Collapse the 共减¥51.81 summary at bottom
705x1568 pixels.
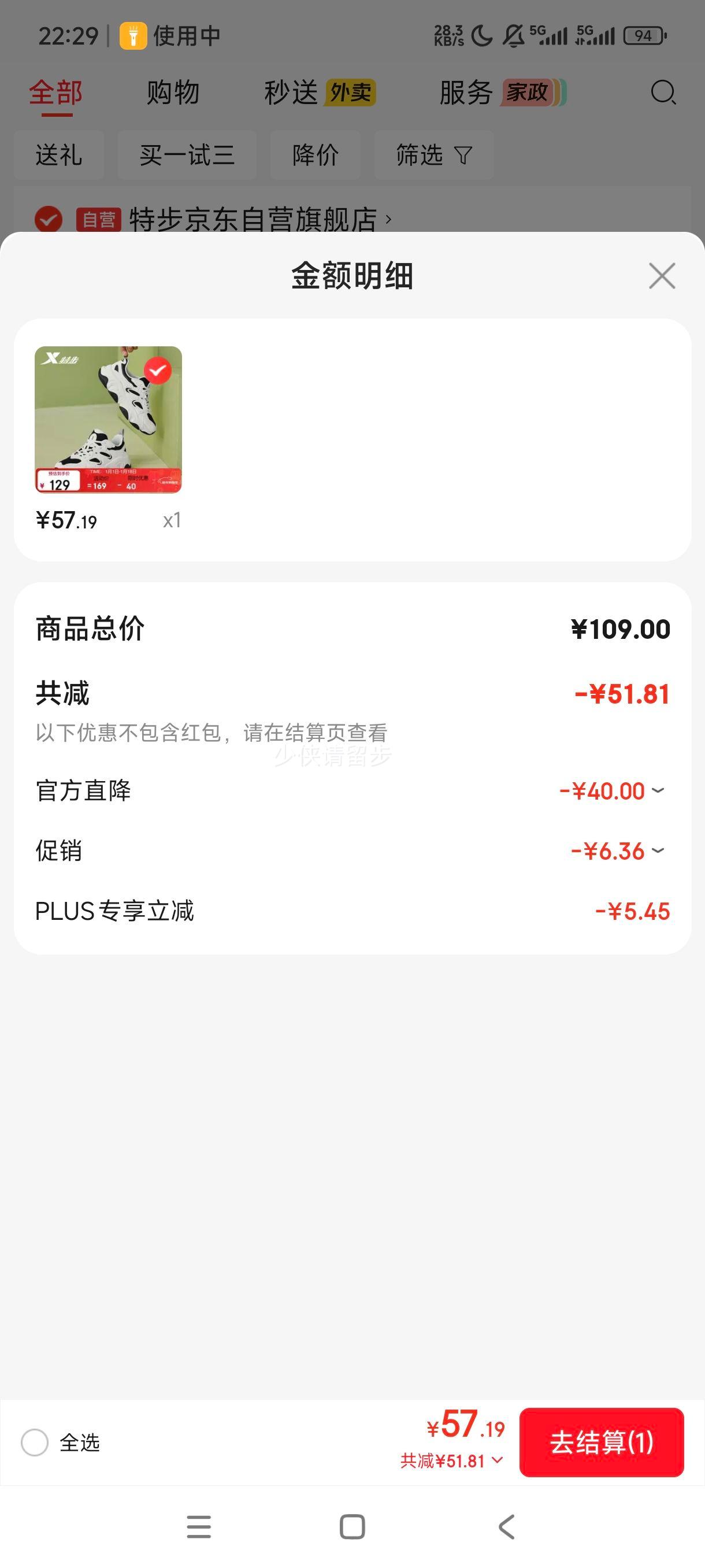(452, 1460)
